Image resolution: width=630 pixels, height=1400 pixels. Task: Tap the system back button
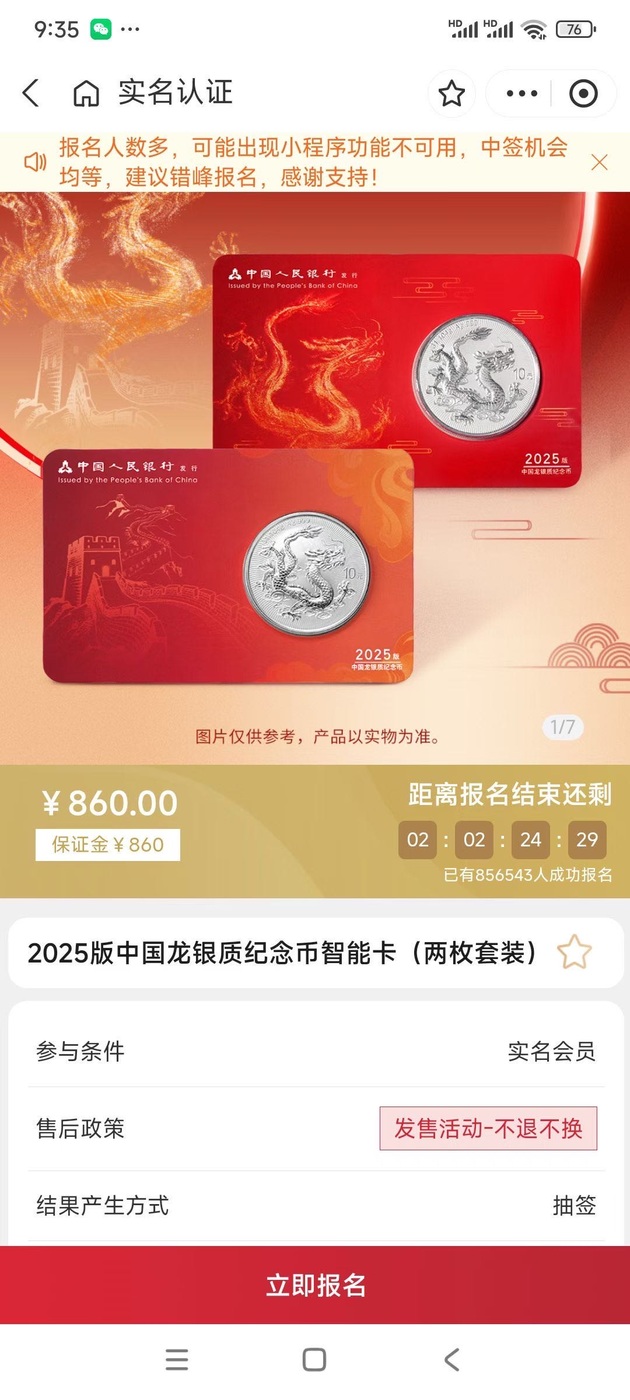pyautogui.click(x=452, y=1359)
